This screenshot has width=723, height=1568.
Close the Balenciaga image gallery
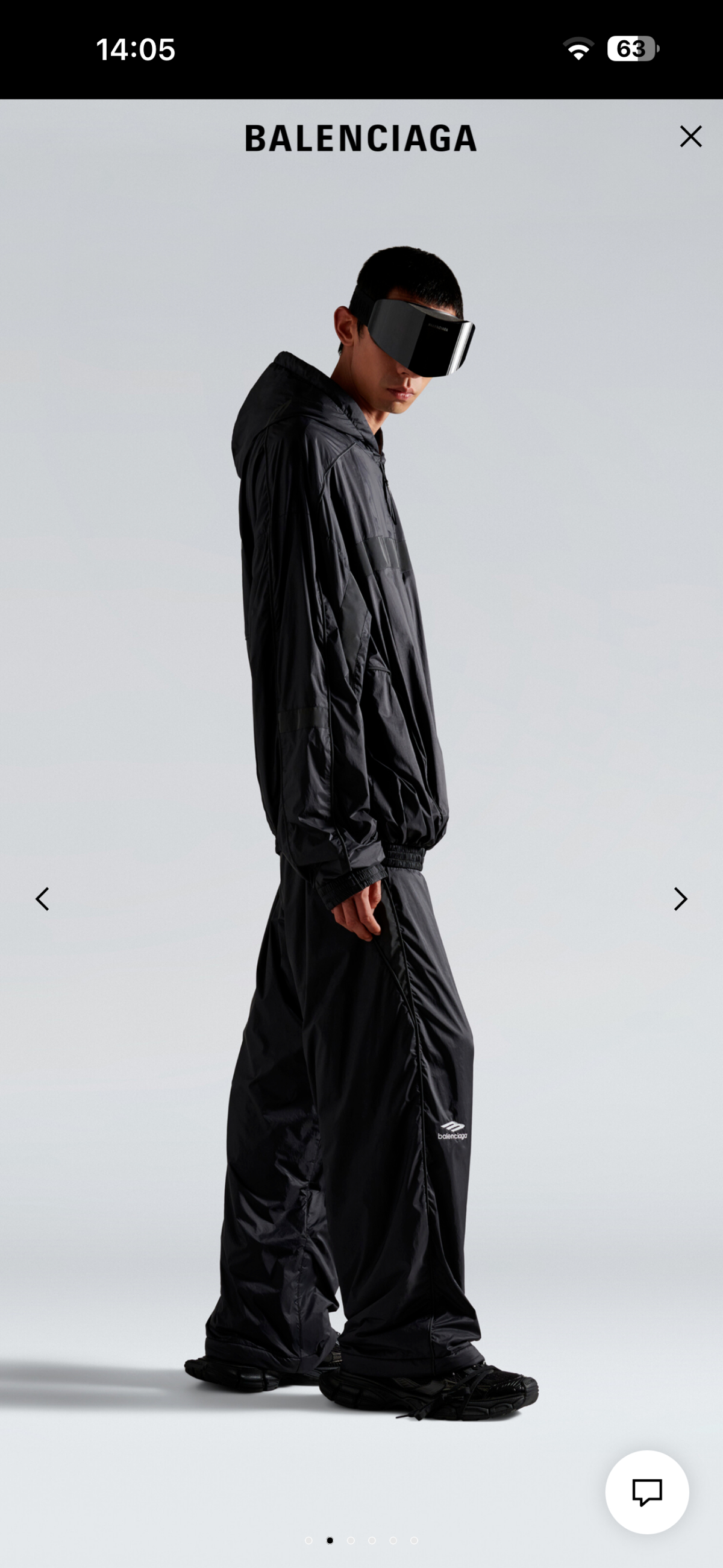(x=690, y=136)
